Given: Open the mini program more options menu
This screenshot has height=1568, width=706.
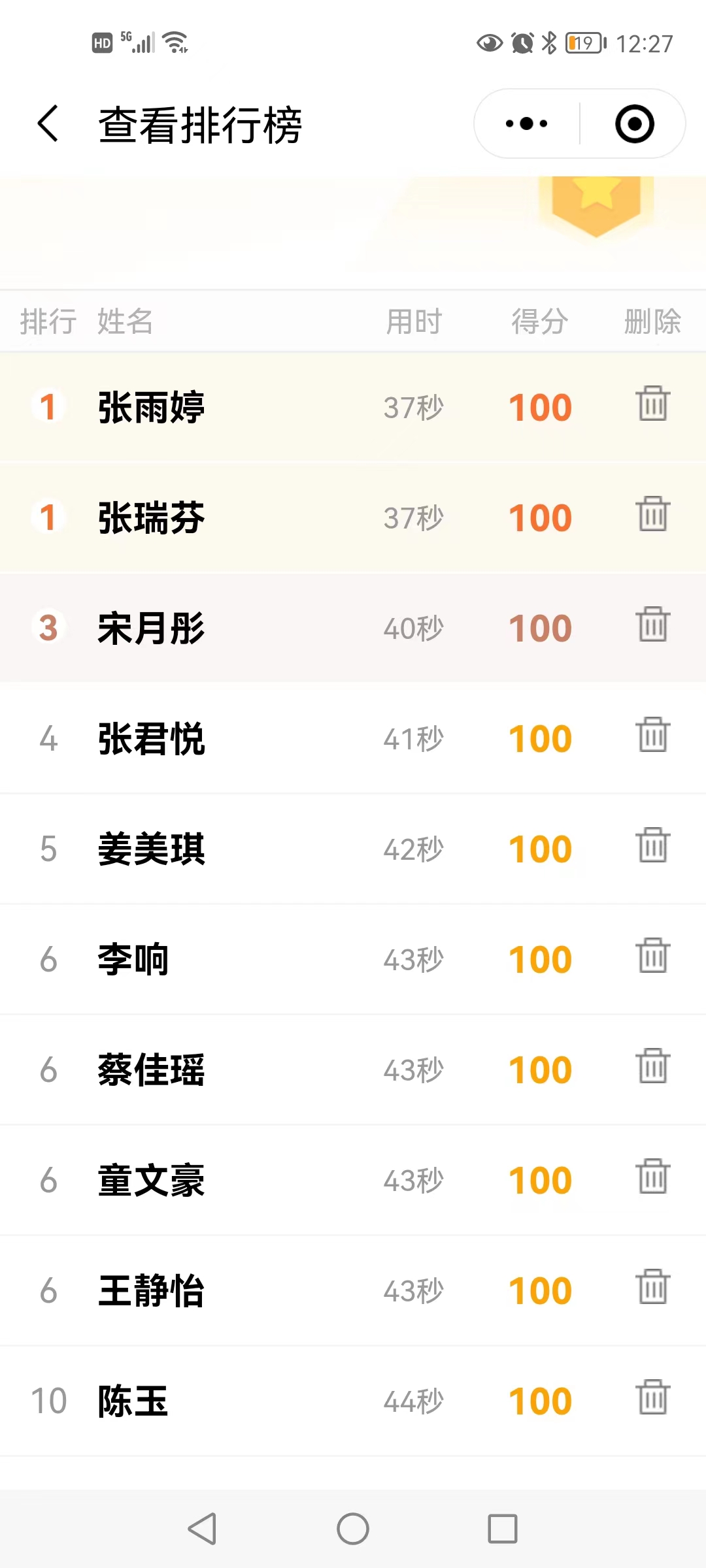Looking at the screenshot, I should point(526,123).
